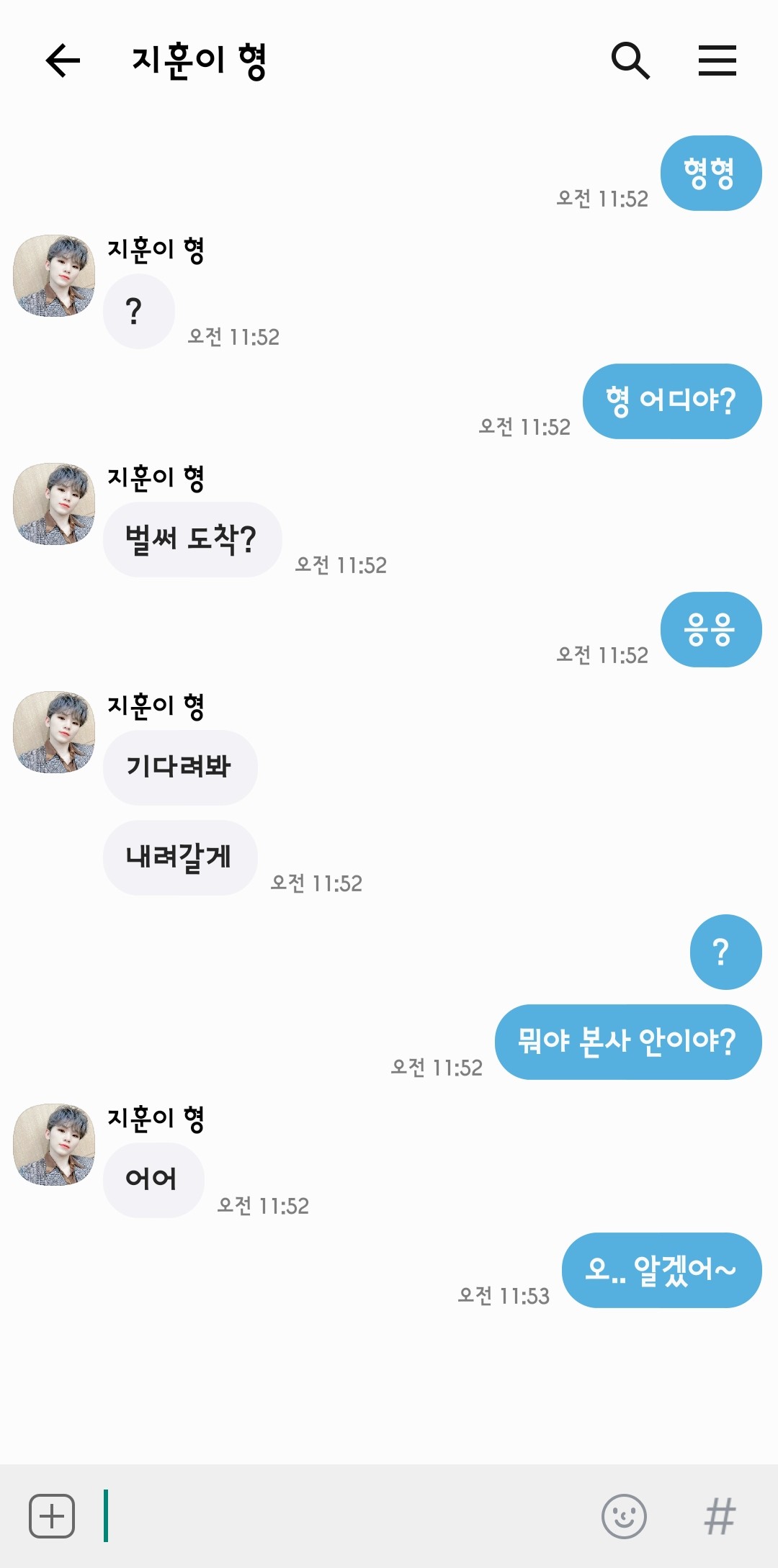Image resolution: width=778 pixels, height=1568 pixels.
Task: Open the chat room menu
Action: point(717,60)
